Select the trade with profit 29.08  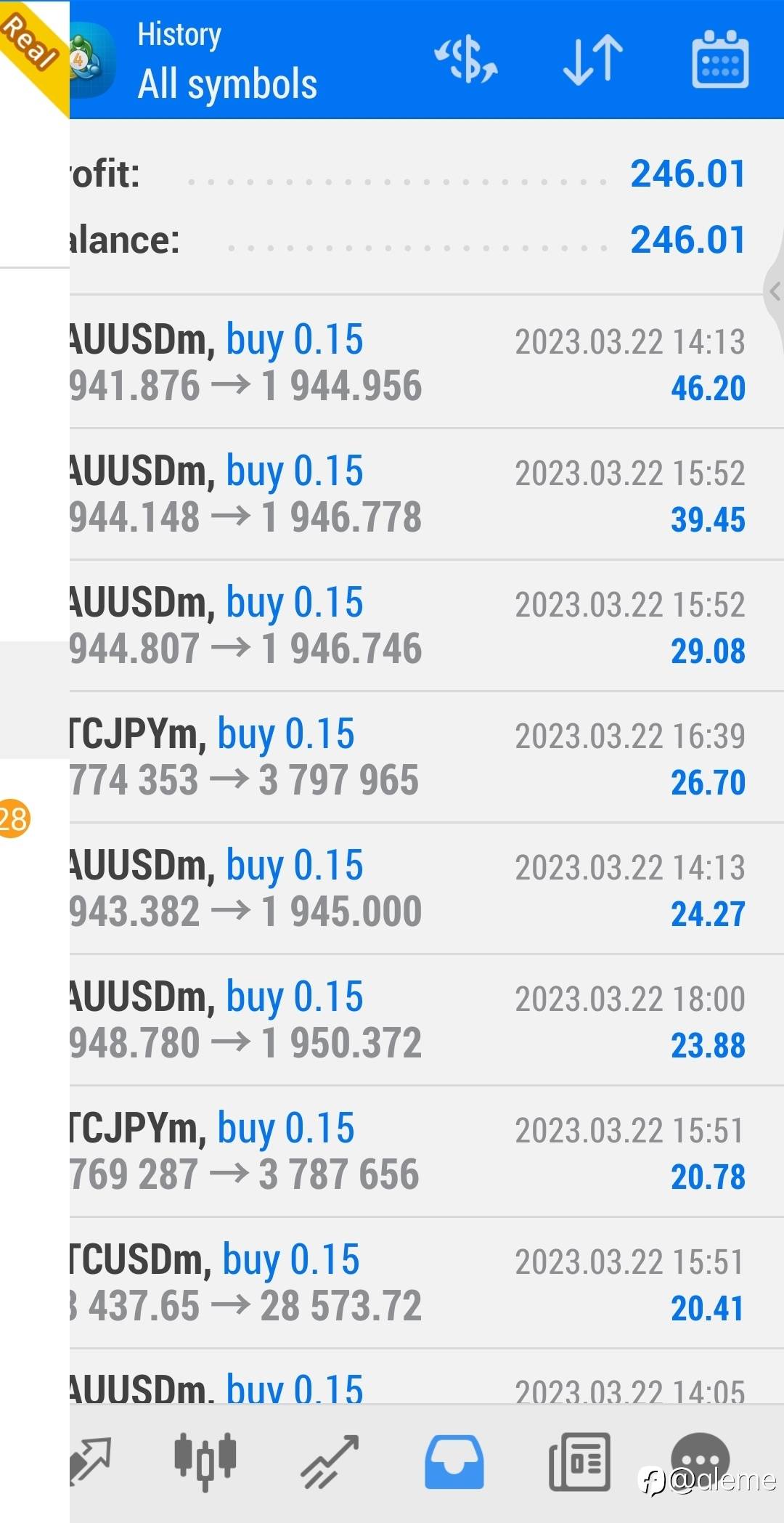[x=427, y=625]
